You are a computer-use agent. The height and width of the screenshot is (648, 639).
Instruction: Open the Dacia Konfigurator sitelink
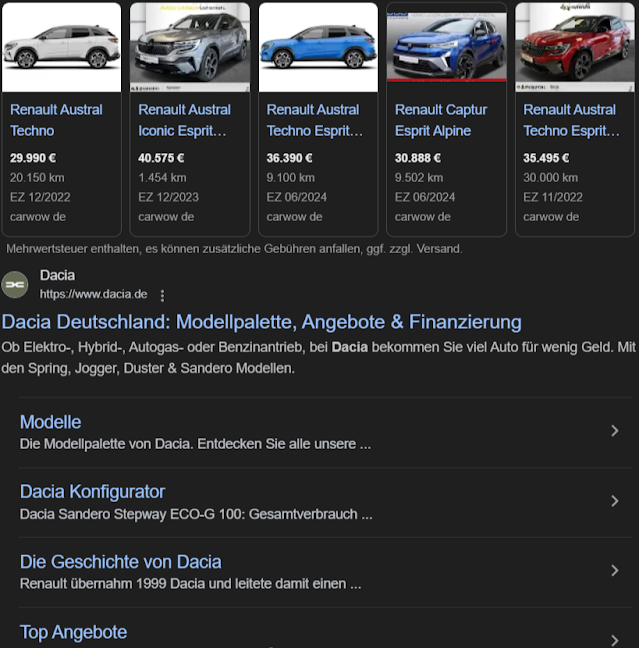92,491
